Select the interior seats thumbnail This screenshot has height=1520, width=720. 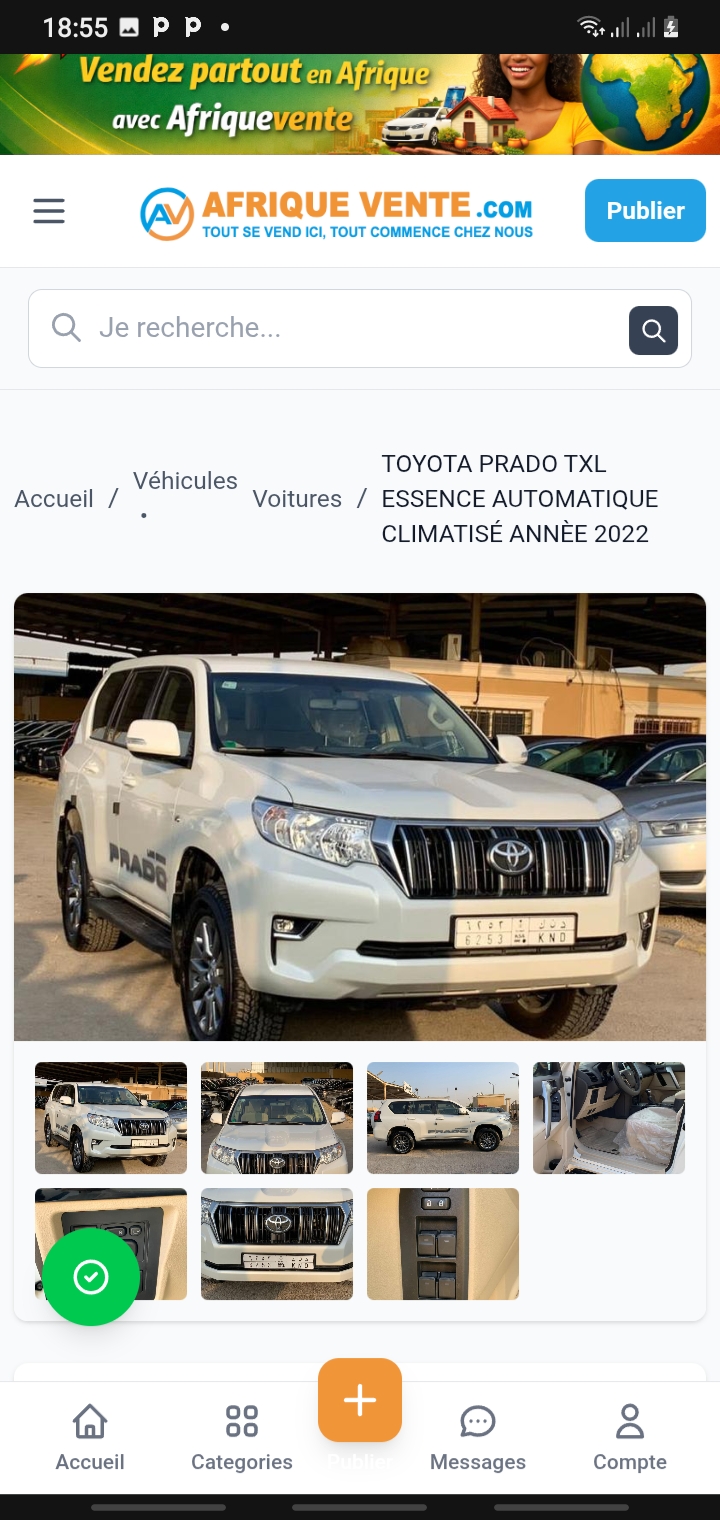pyautogui.click(x=608, y=1118)
